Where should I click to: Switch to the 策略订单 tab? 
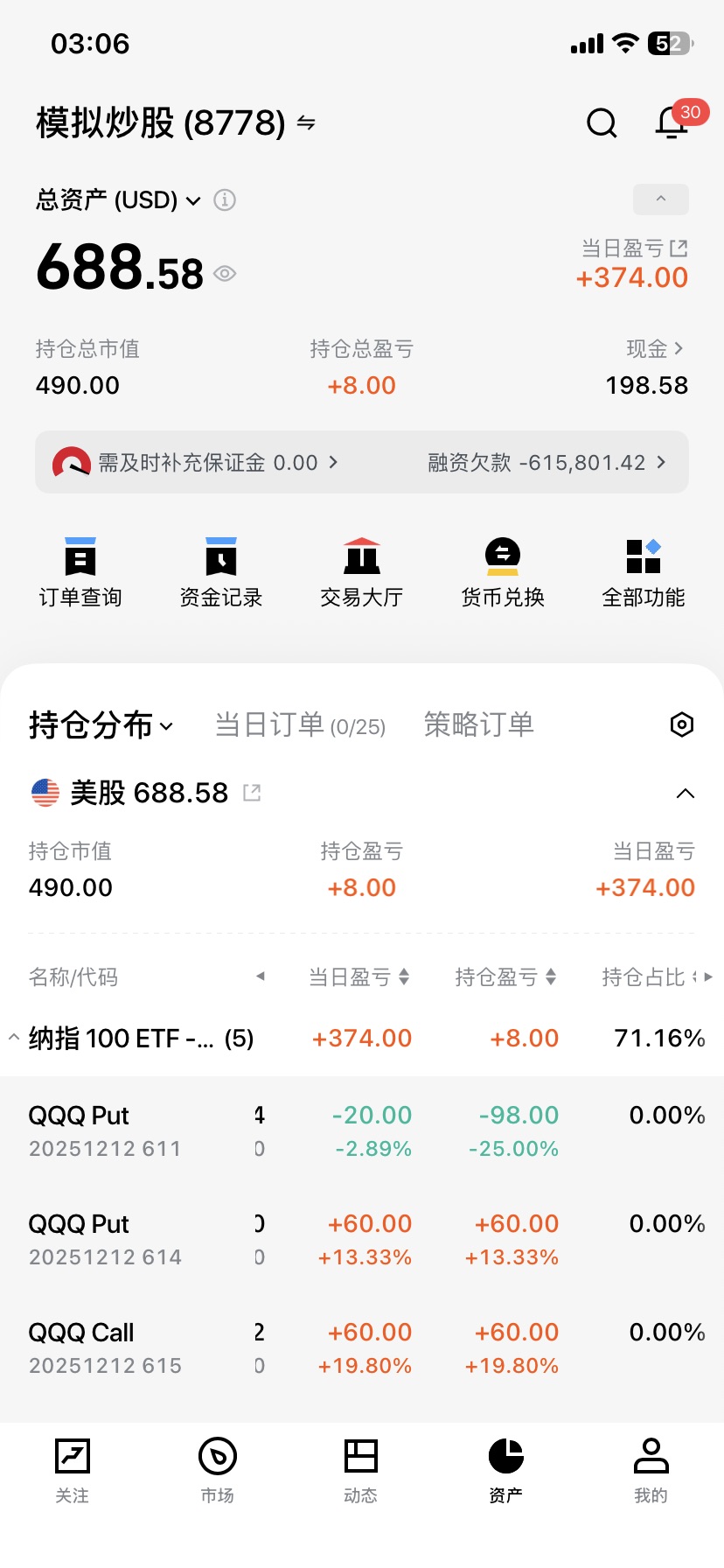click(x=478, y=724)
